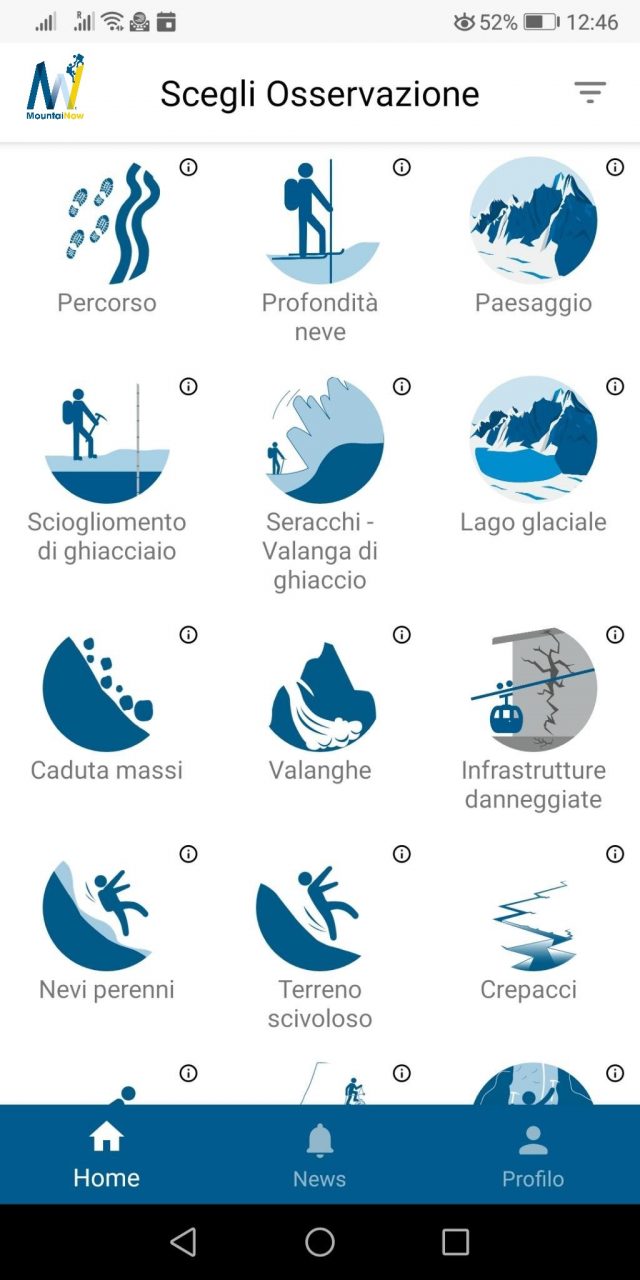Go to the Profilo tab
The width and height of the screenshot is (640, 1280).
(x=533, y=1155)
